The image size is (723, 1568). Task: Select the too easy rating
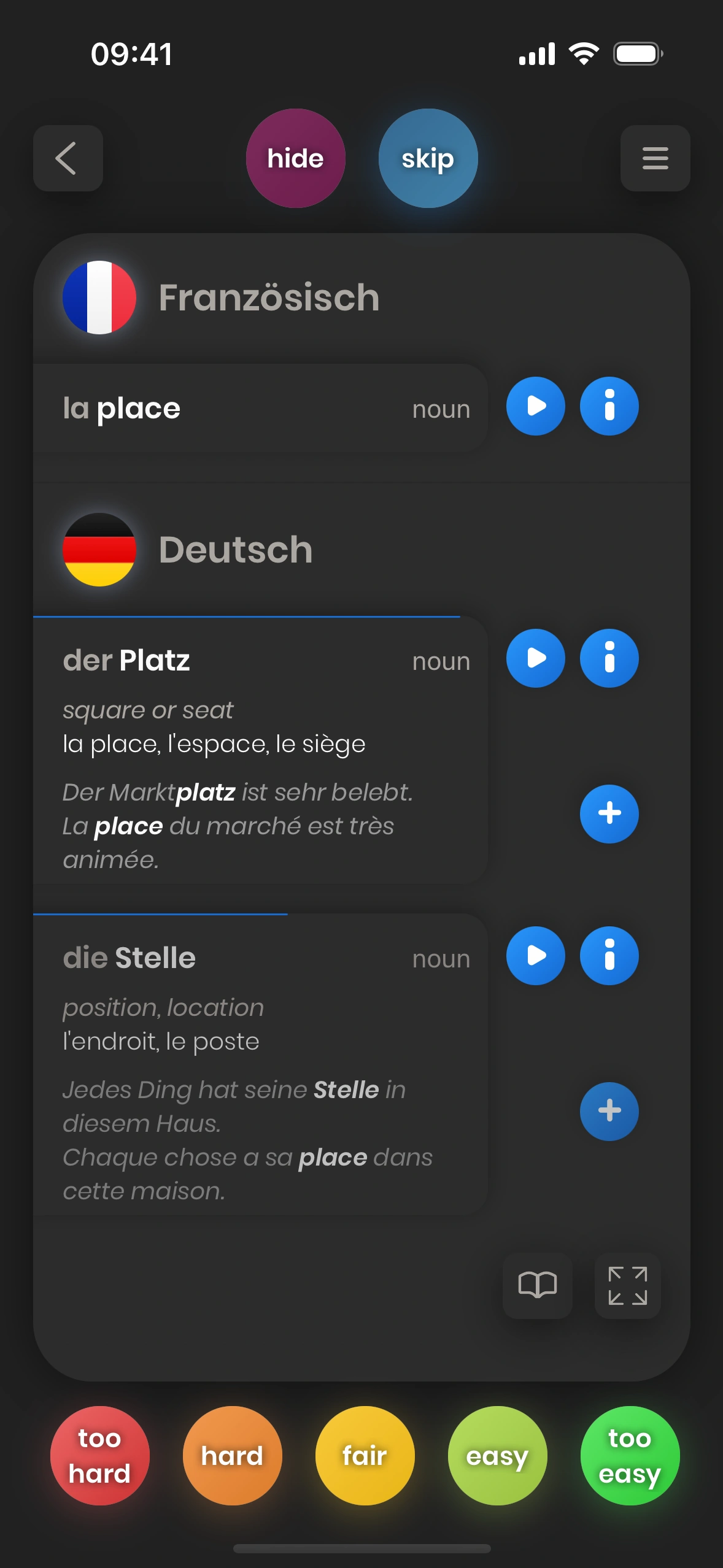630,1455
